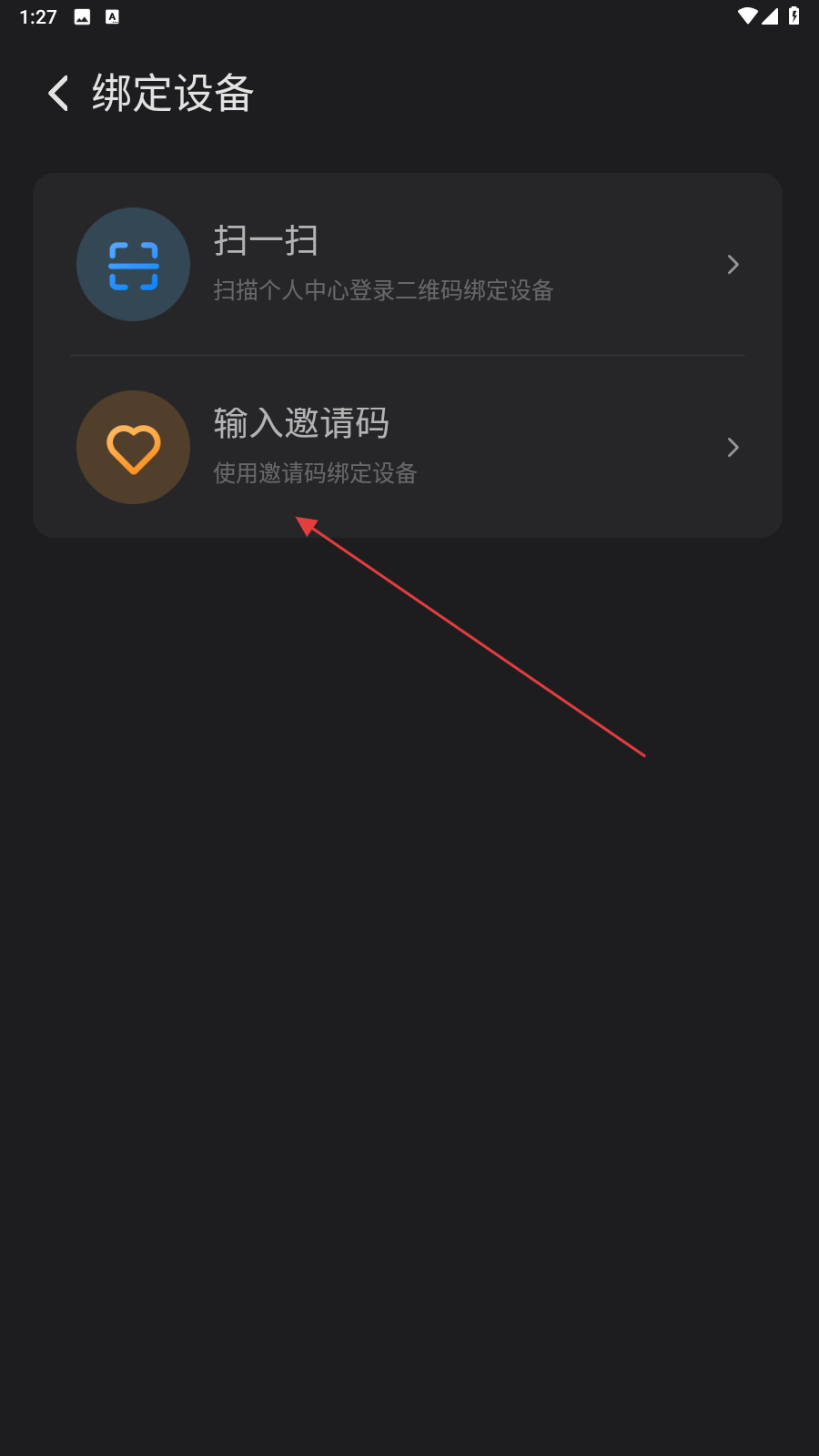This screenshot has width=819, height=1456.
Task: Open 输入邀请码 option
Action: coord(407,447)
